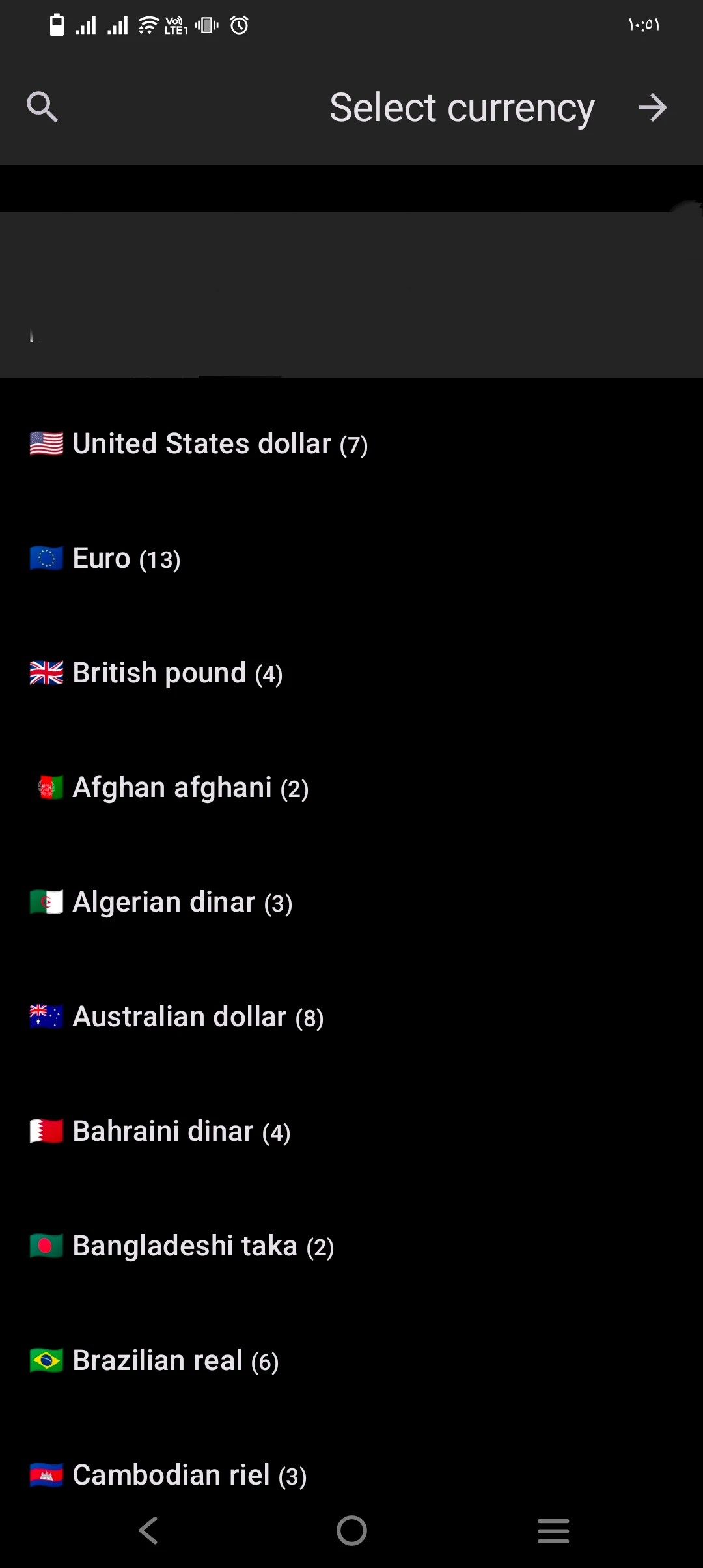Select Brazilian real
The width and height of the screenshot is (703, 1568).
pyautogui.click(x=156, y=1361)
